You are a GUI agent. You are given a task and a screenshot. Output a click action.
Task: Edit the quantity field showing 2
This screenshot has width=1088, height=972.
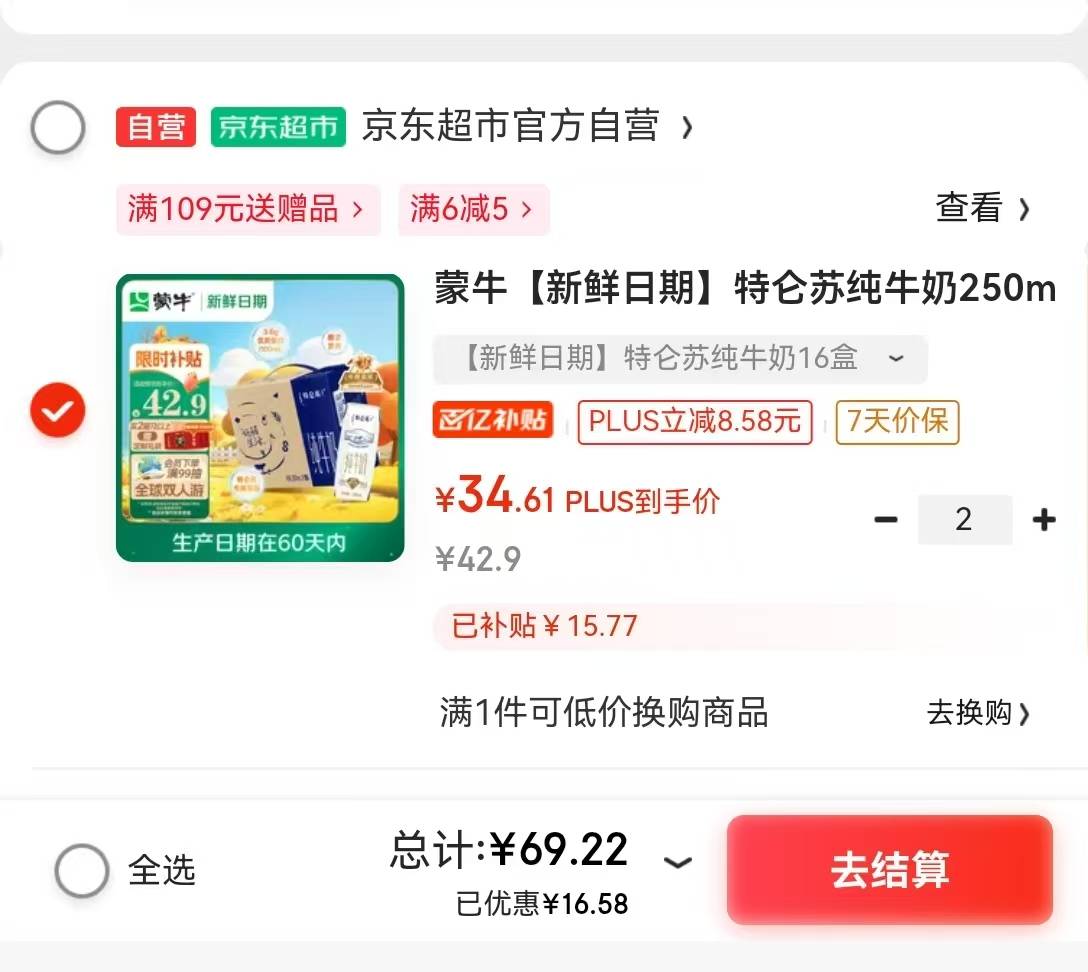coord(964,520)
